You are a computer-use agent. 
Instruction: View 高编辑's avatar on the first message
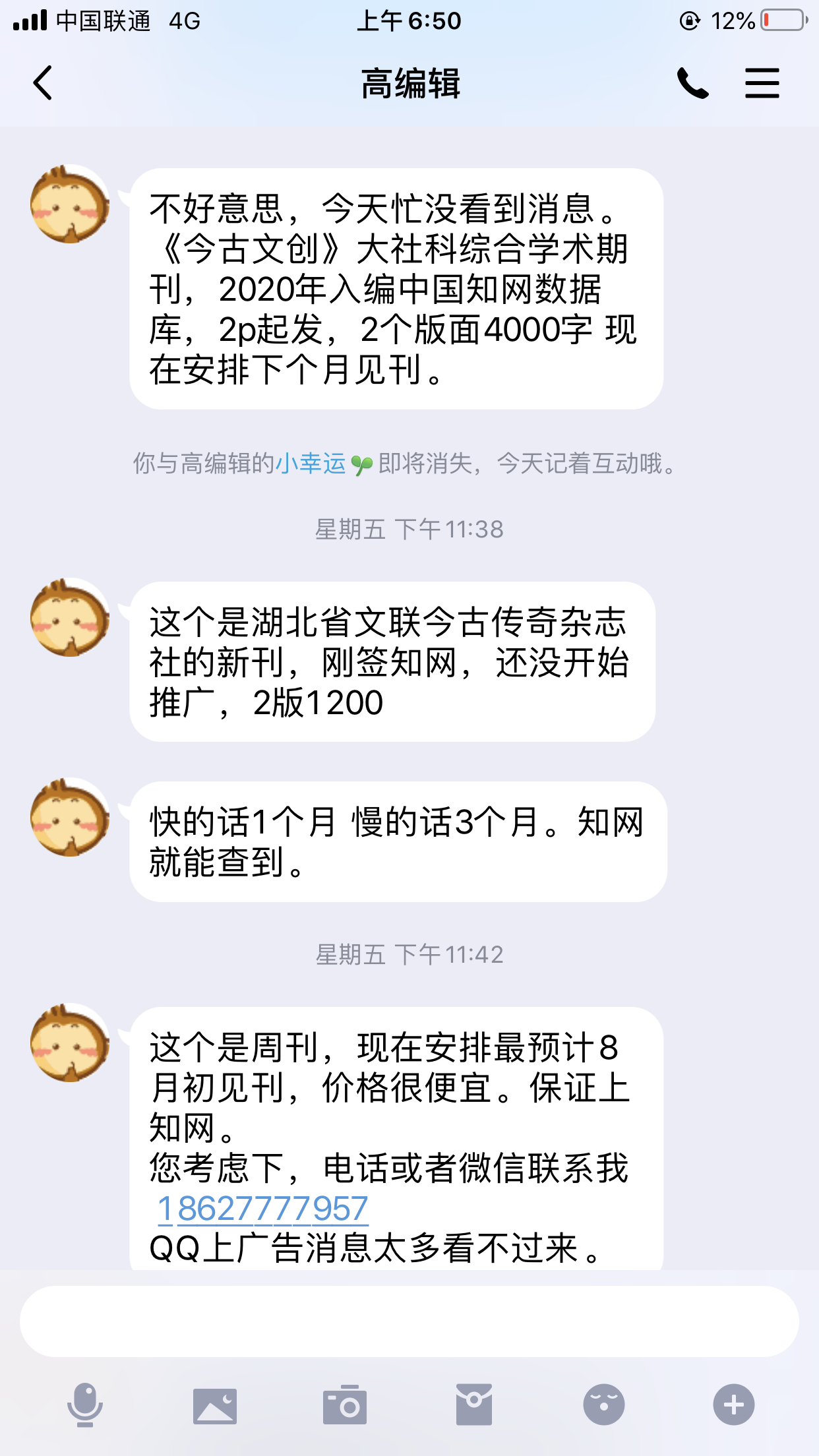click(70, 204)
